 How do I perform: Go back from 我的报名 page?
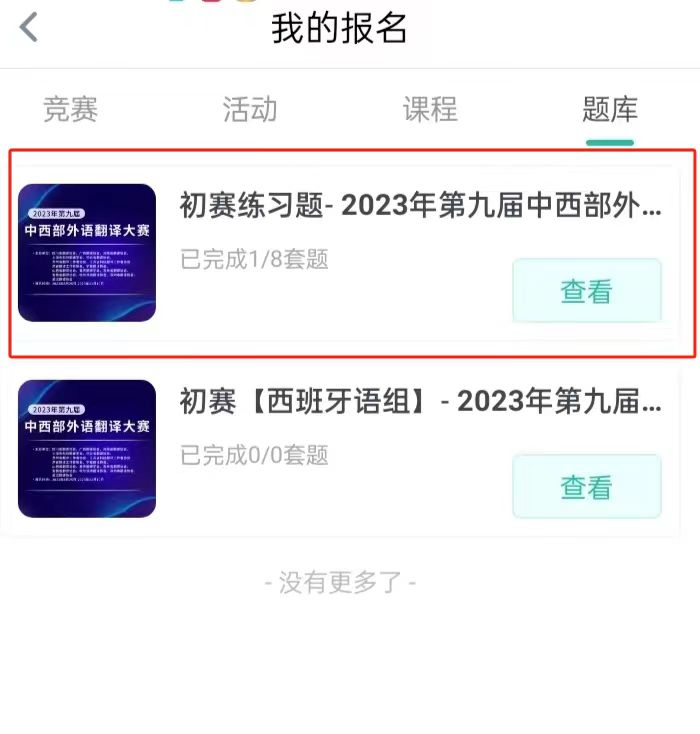[x=29, y=28]
